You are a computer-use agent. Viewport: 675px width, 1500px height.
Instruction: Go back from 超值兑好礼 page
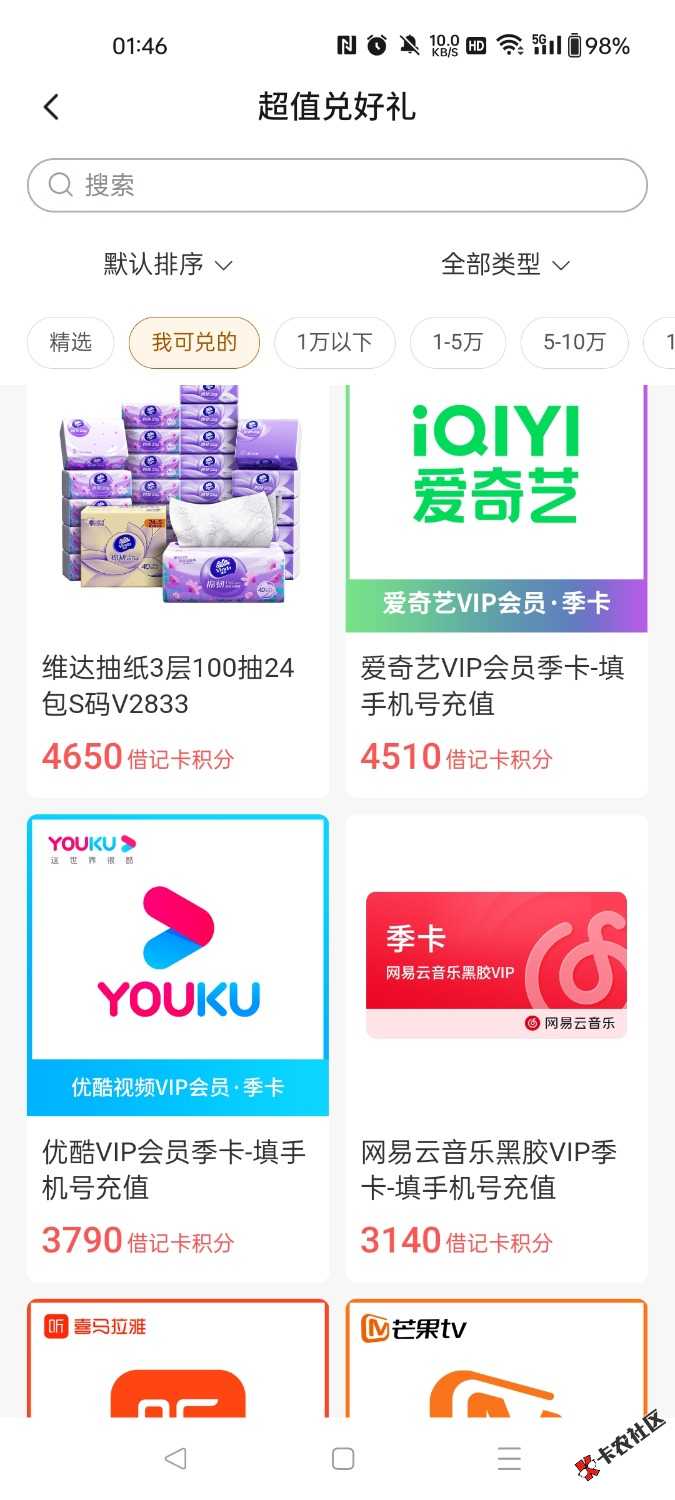coord(52,107)
